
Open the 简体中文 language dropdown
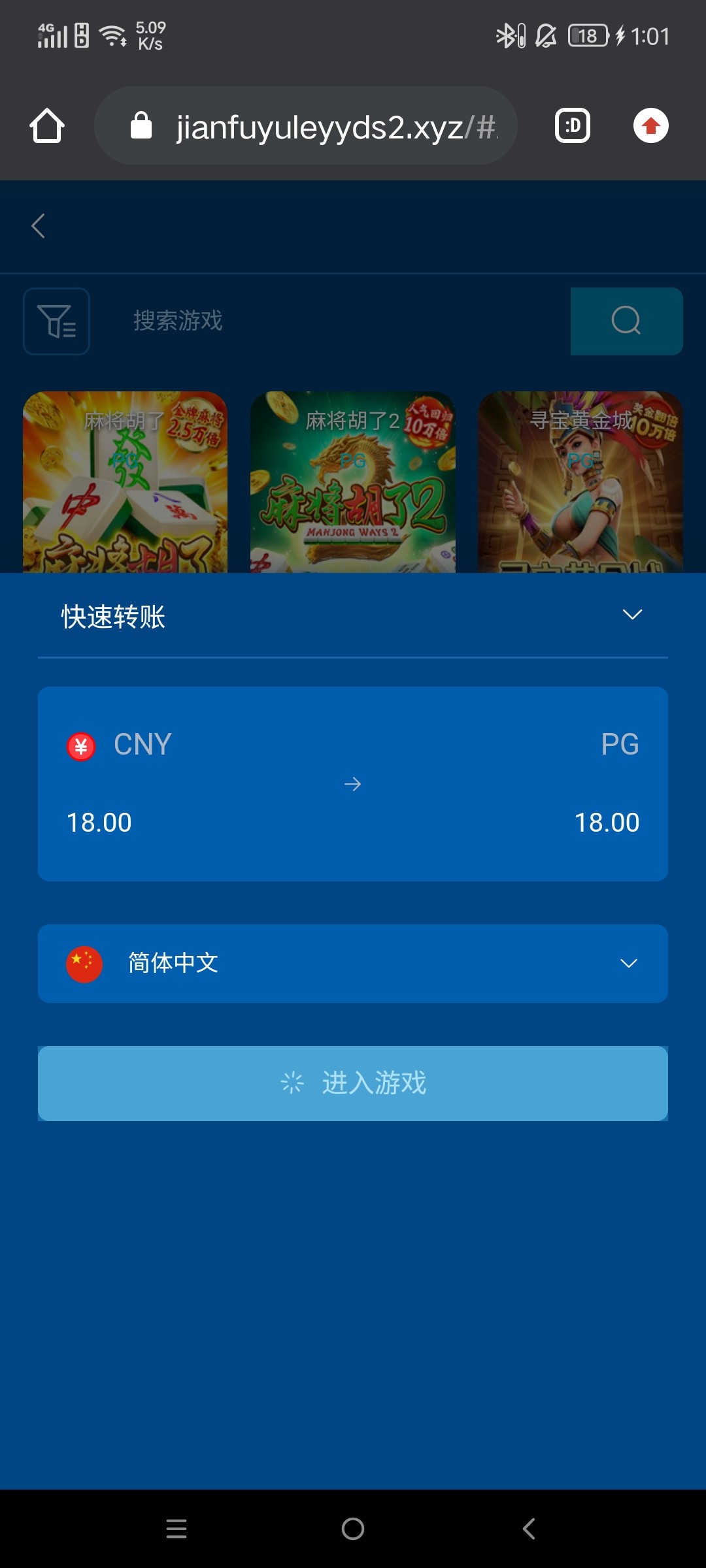click(353, 964)
